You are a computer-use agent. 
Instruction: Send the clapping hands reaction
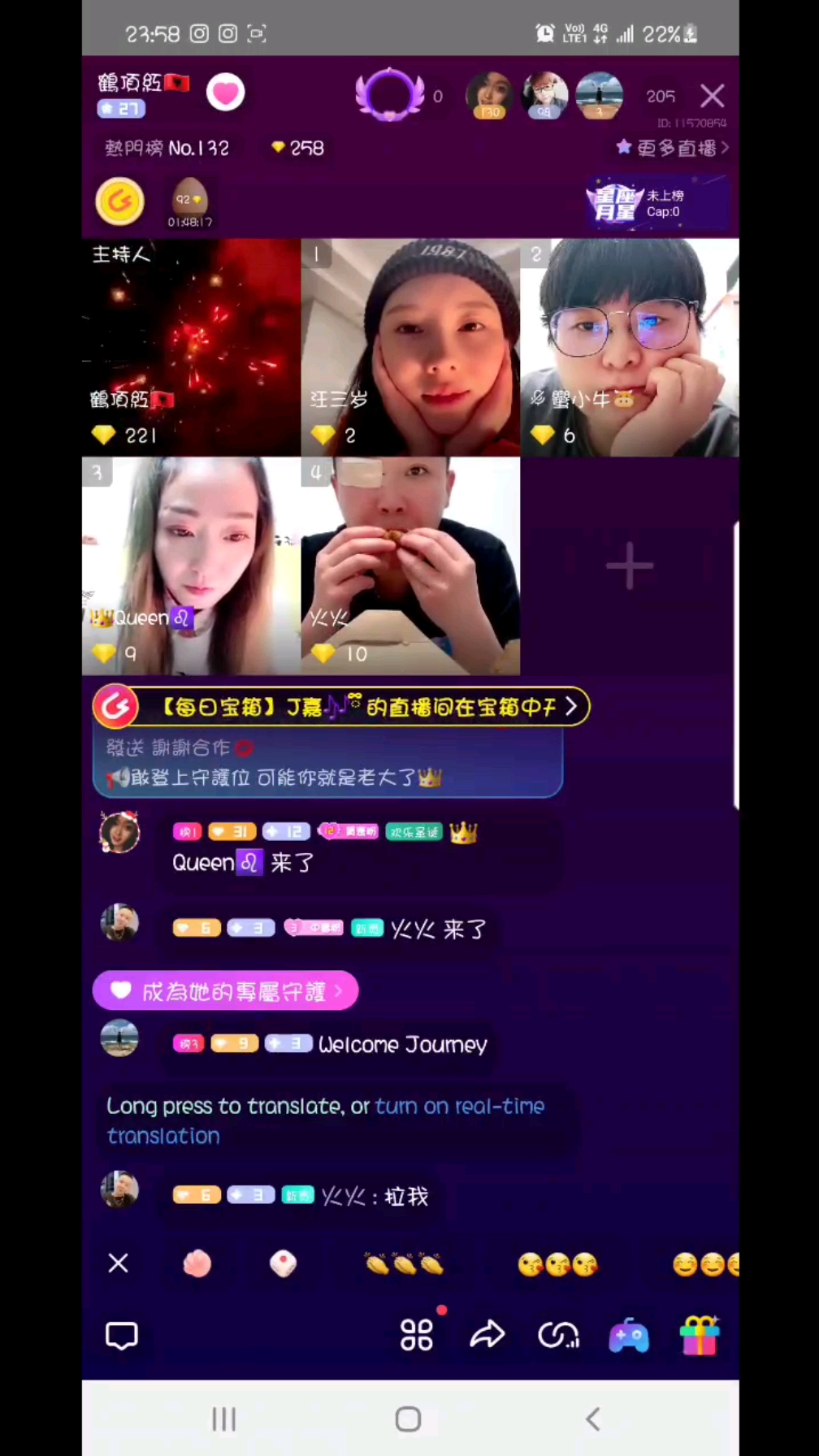click(x=403, y=1264)
